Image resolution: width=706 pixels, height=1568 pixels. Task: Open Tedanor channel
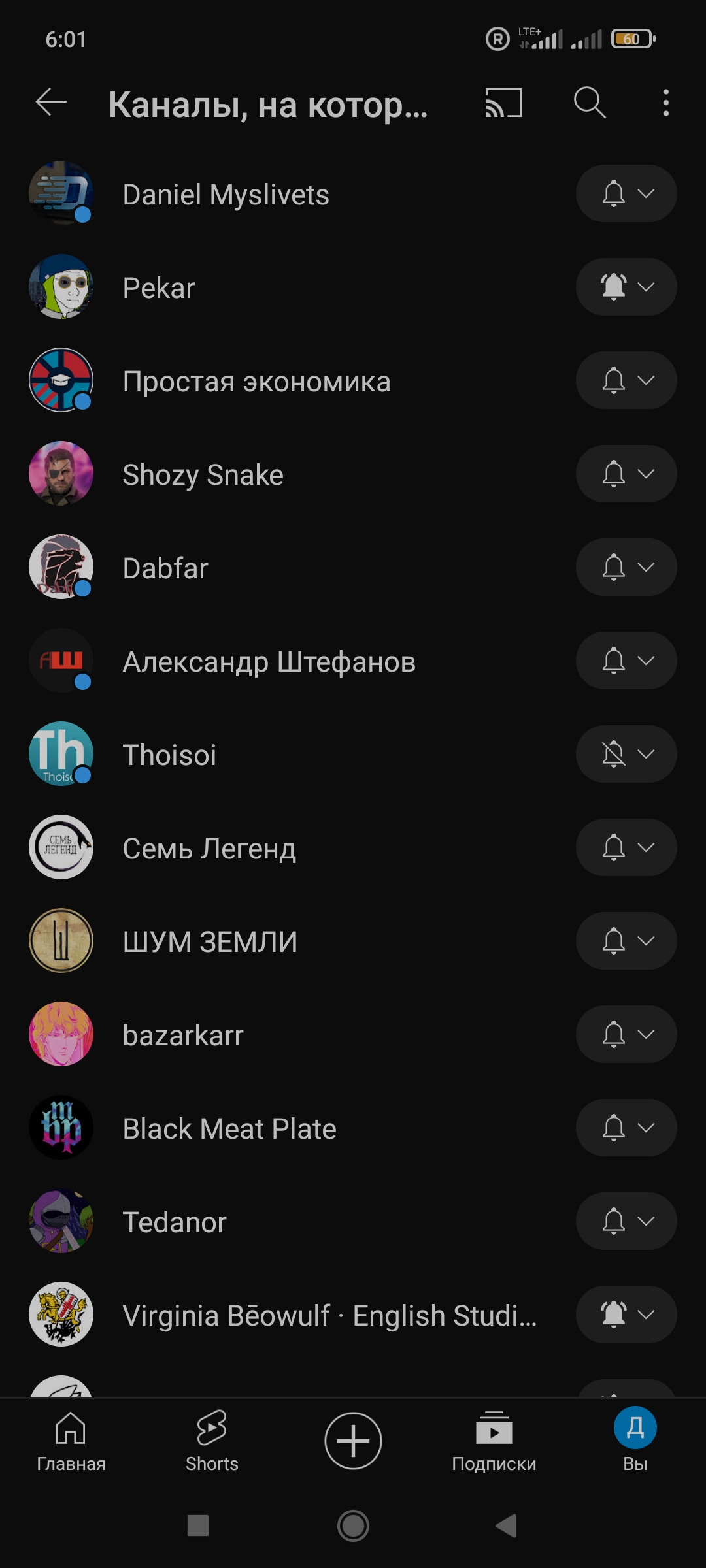pyautogui.click(x=175, y=1222)
